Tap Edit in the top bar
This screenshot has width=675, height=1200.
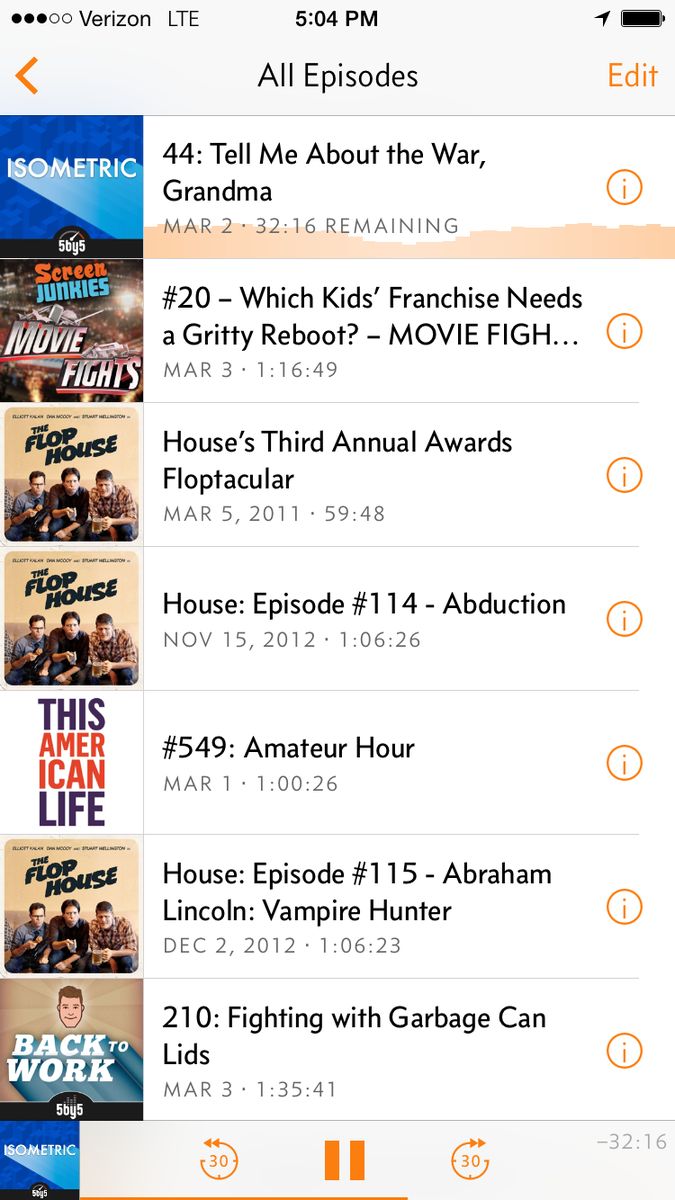pos(632,76)
